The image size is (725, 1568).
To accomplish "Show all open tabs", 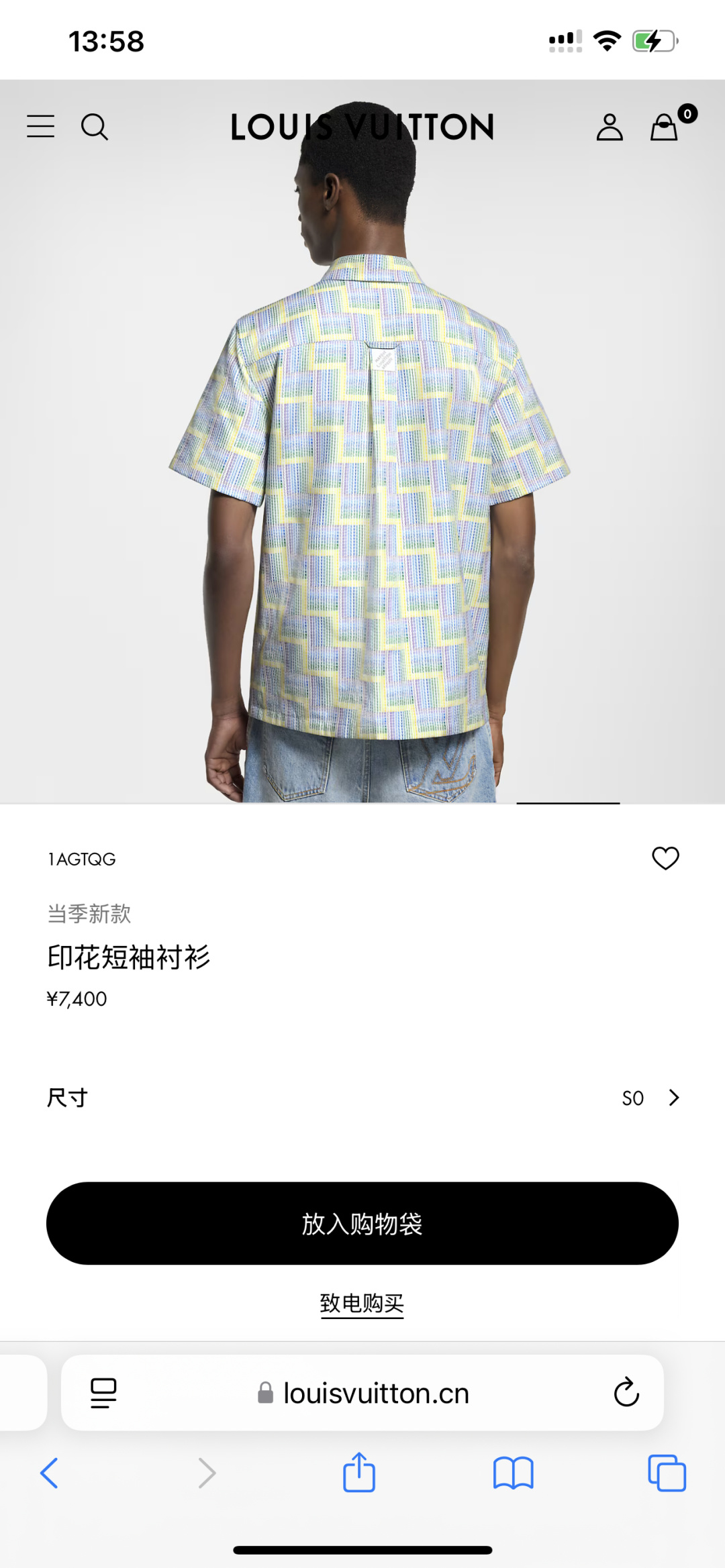I will [x=667, y=1473].
